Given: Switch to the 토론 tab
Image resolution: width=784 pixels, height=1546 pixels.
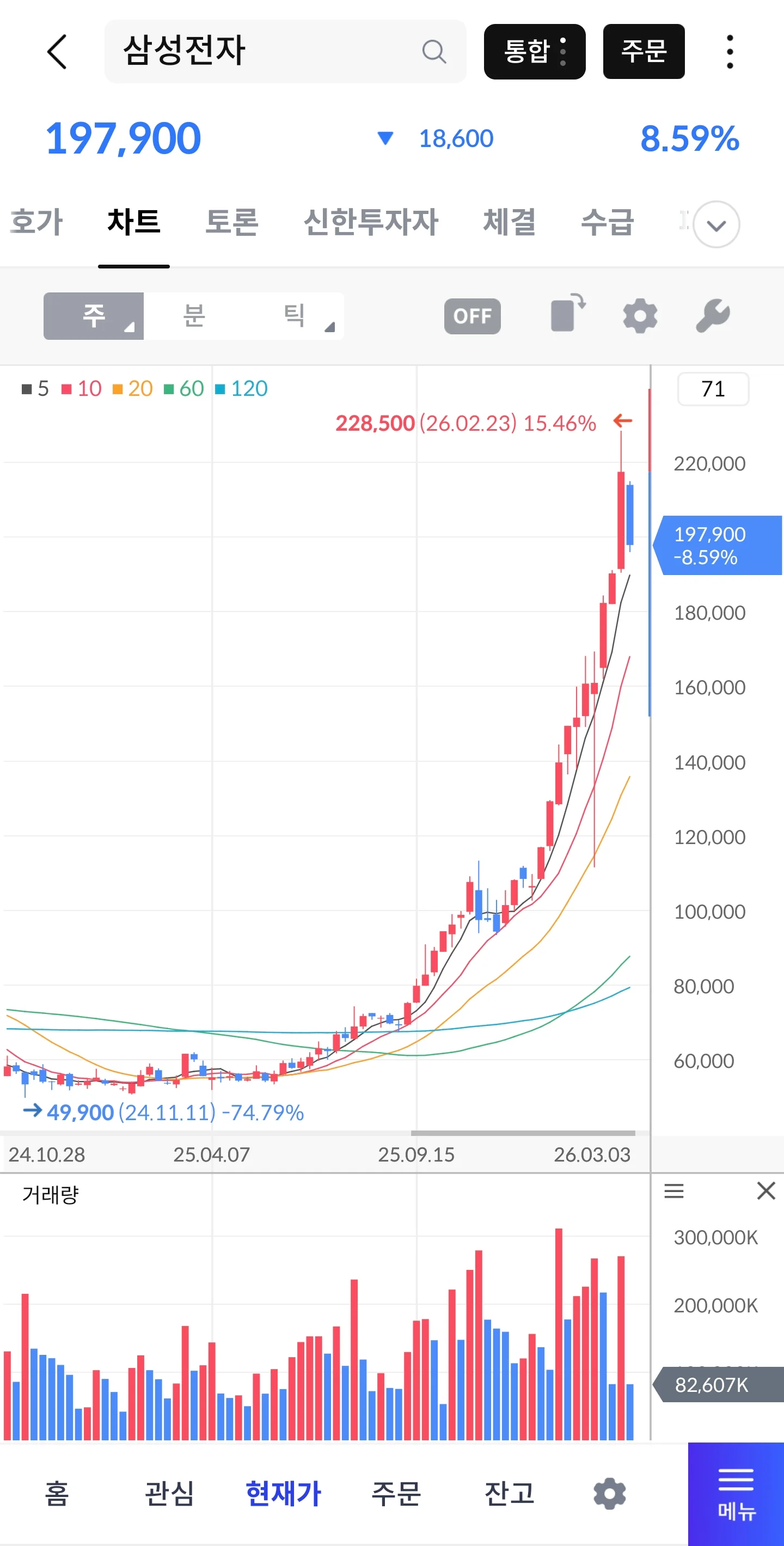Looking at the screenshot, I should pos(231,222).
